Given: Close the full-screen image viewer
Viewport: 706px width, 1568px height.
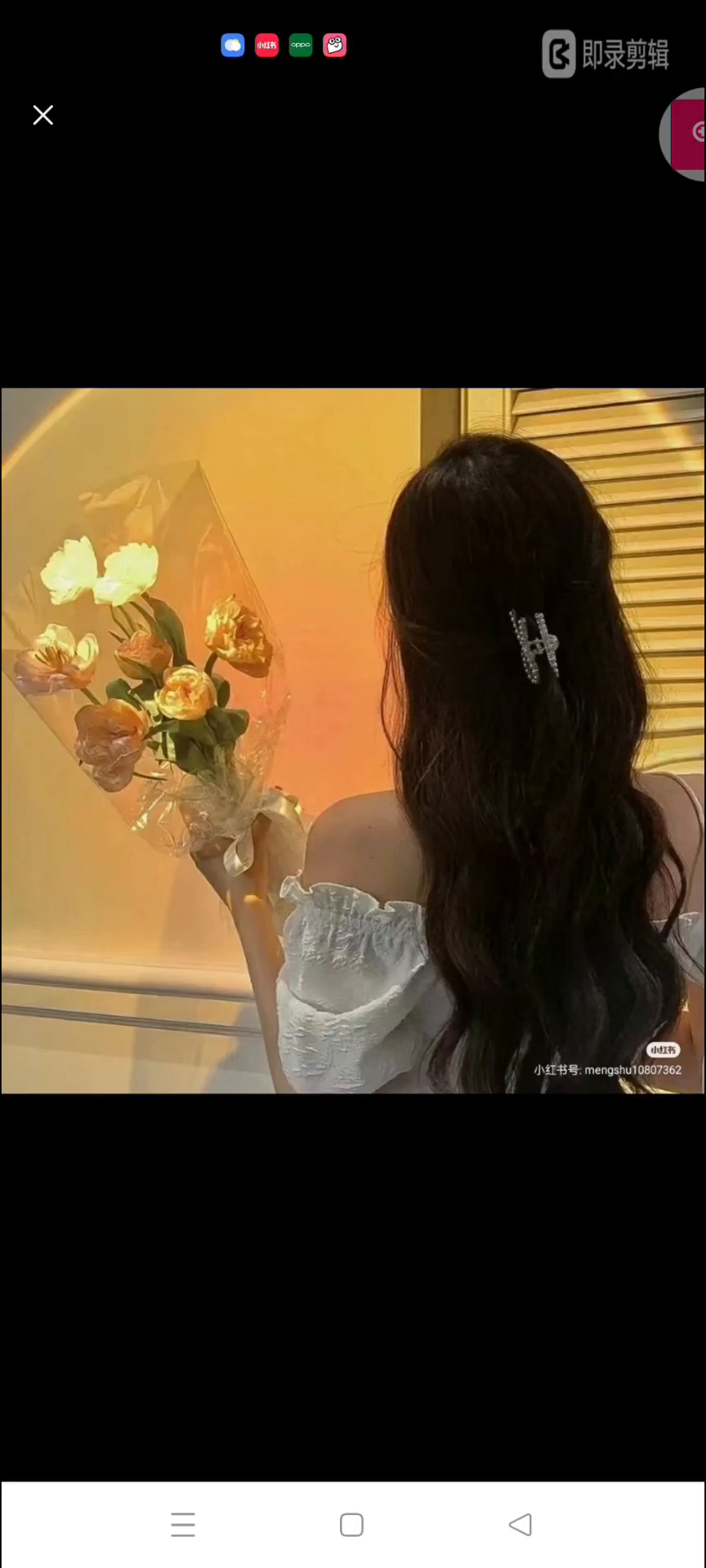Looking at the screenshot, I should 43,115.
